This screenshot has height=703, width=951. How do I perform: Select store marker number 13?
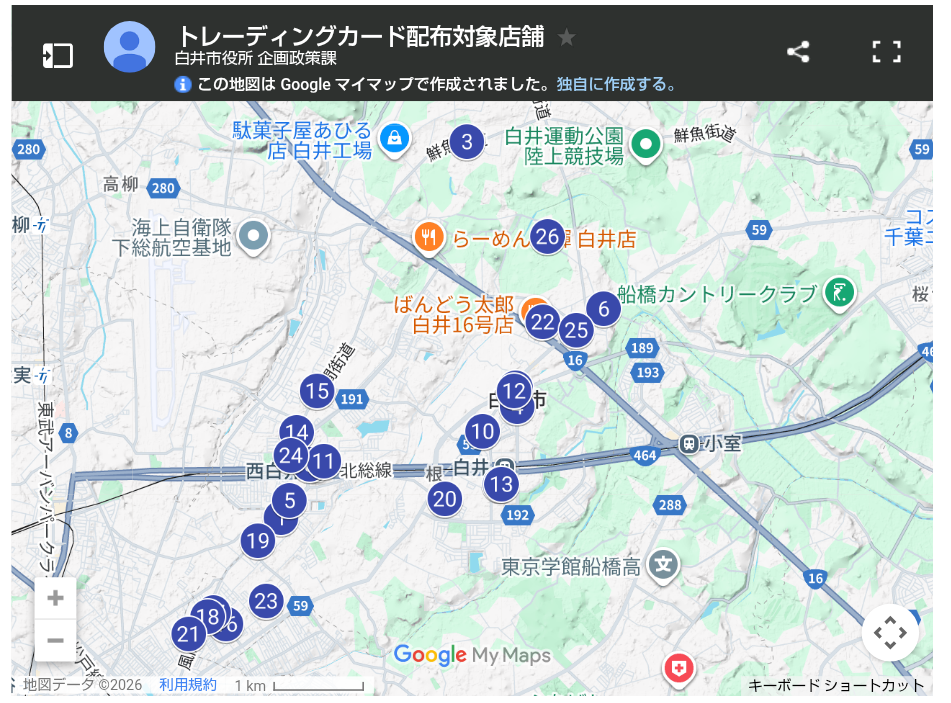(502, 485)
